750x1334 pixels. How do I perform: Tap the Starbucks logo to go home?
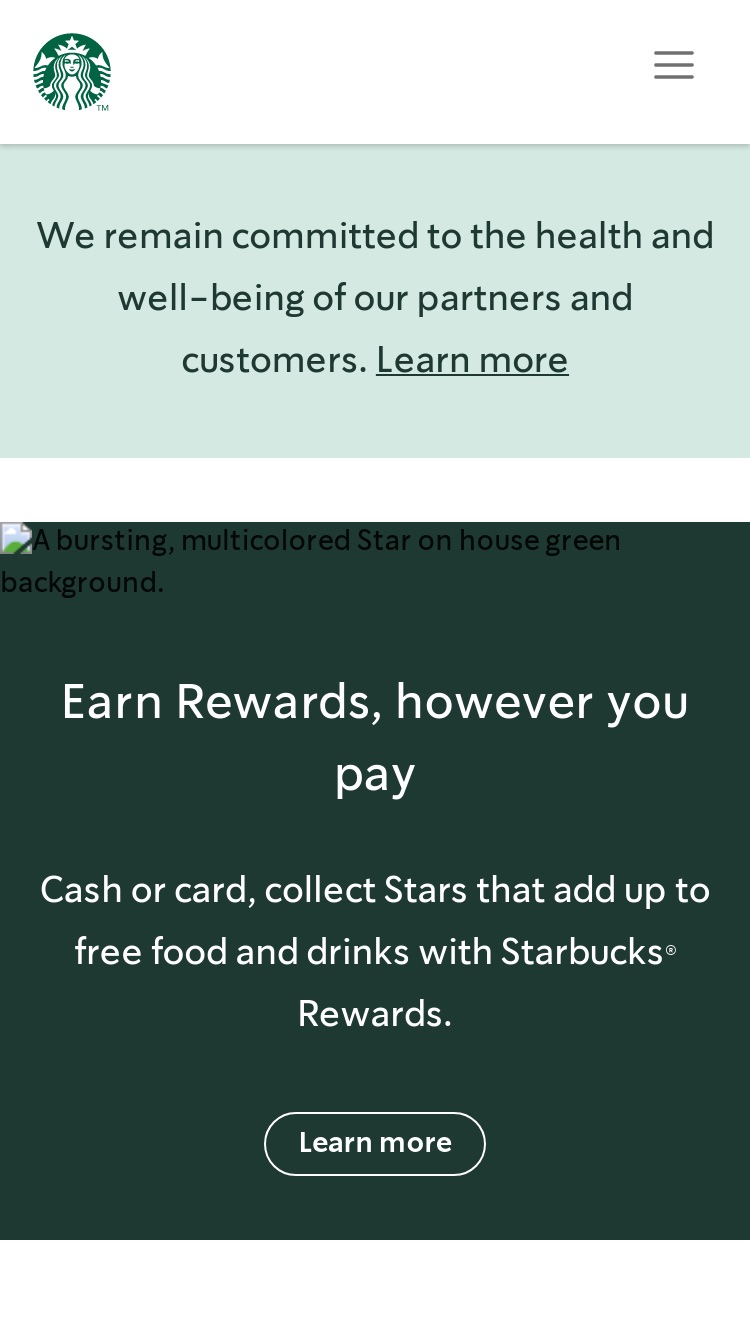72,72
